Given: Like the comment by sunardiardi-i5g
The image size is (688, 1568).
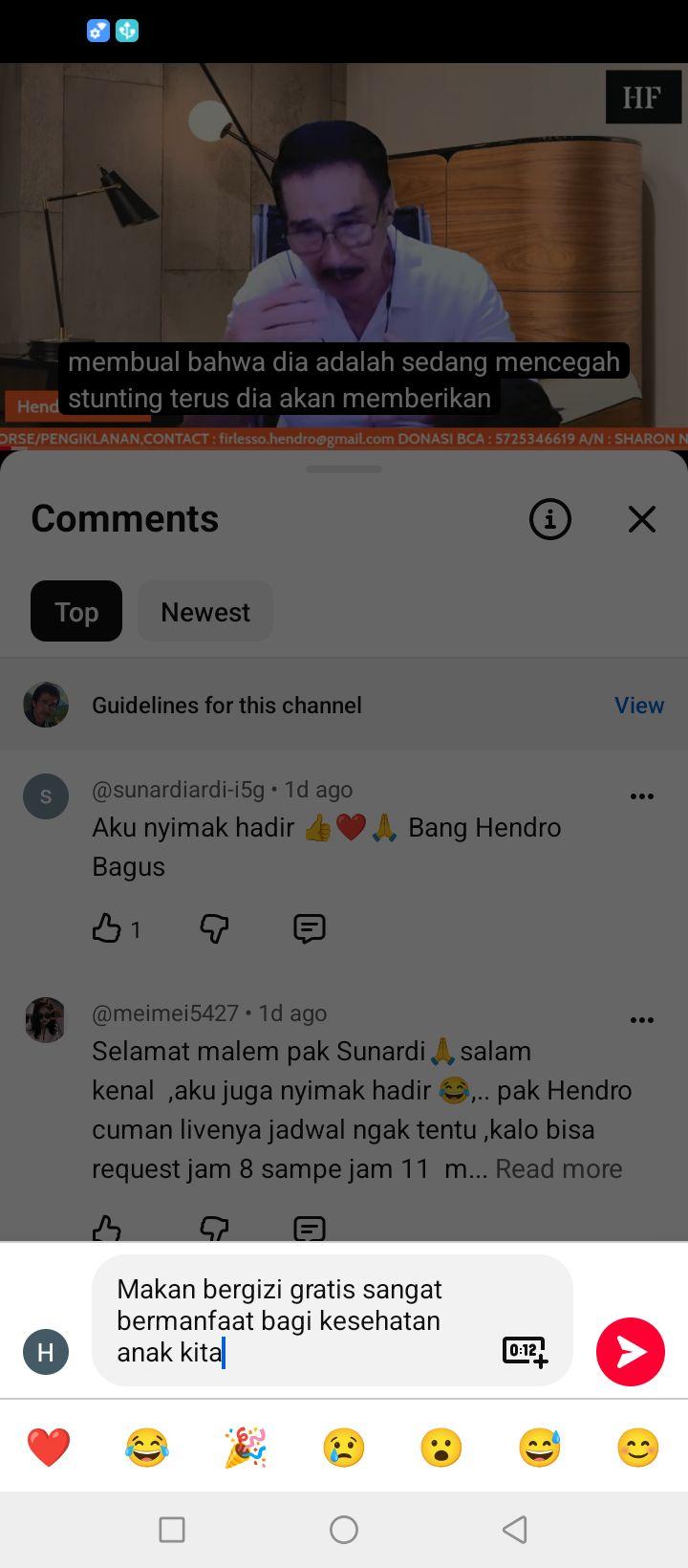Looking at the screenshot, I should (106, 928).
